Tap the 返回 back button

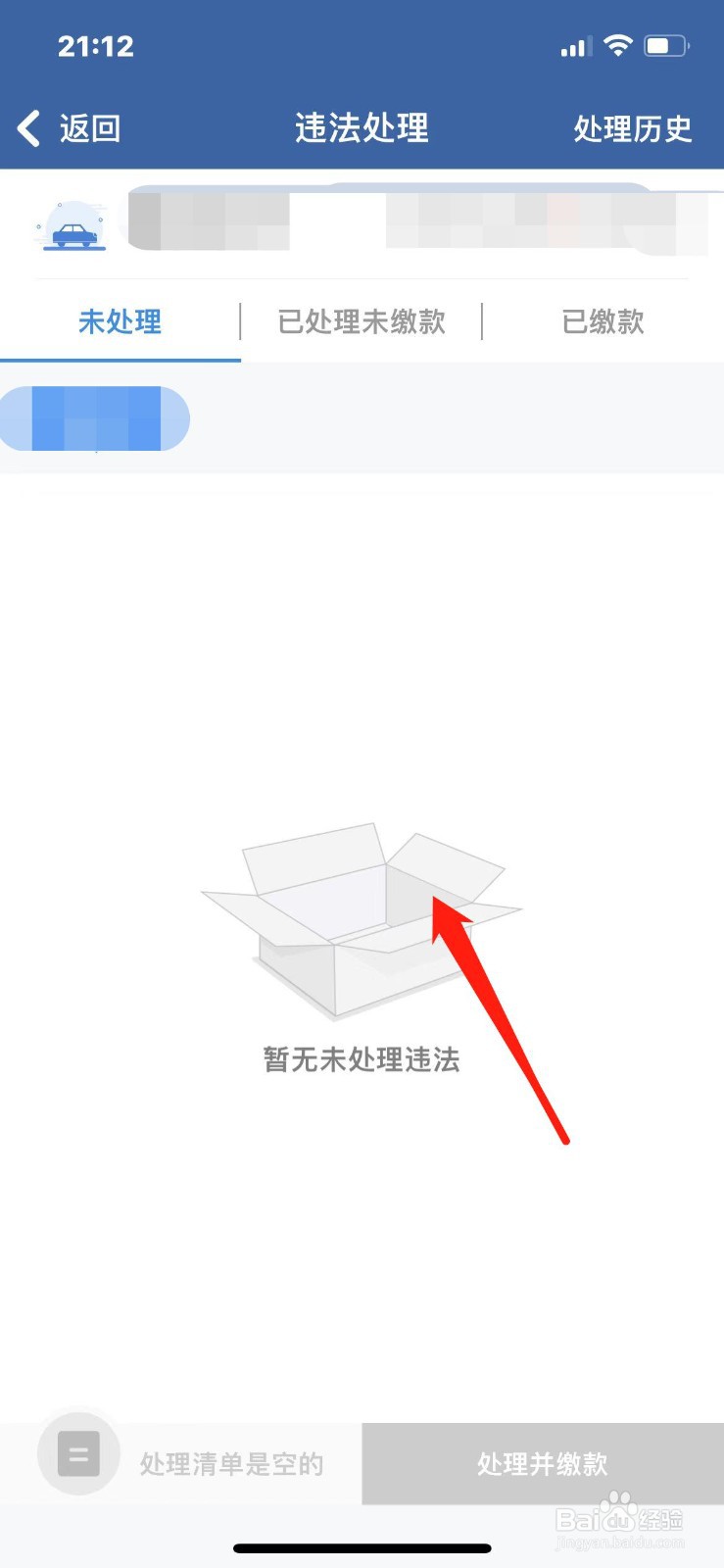point(89,127)
